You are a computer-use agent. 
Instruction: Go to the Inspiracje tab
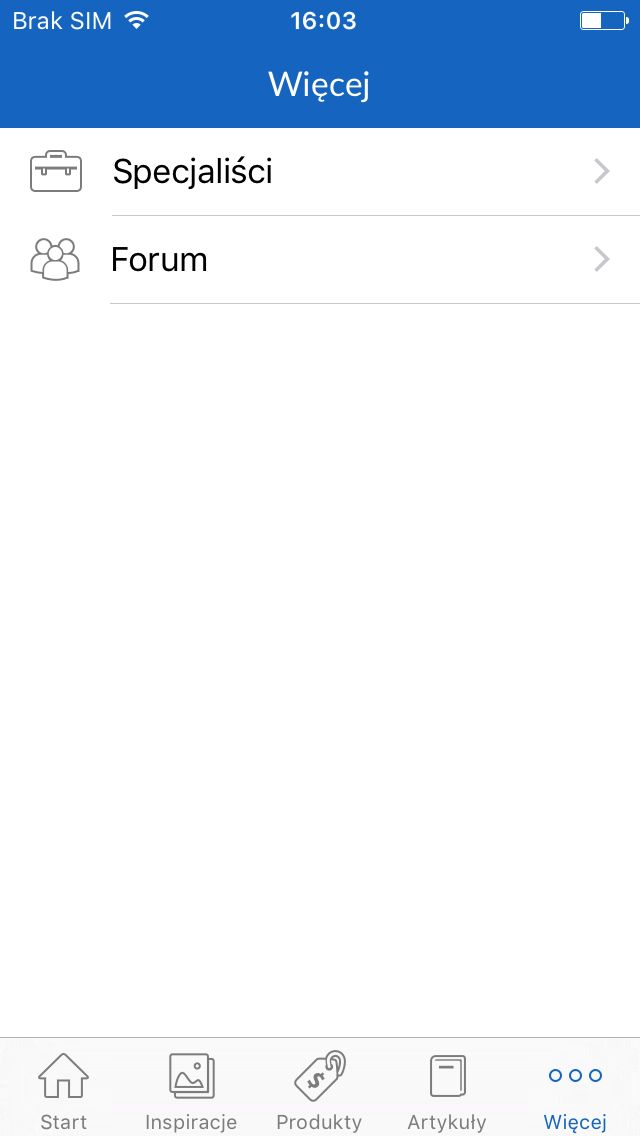(191, 1090)
